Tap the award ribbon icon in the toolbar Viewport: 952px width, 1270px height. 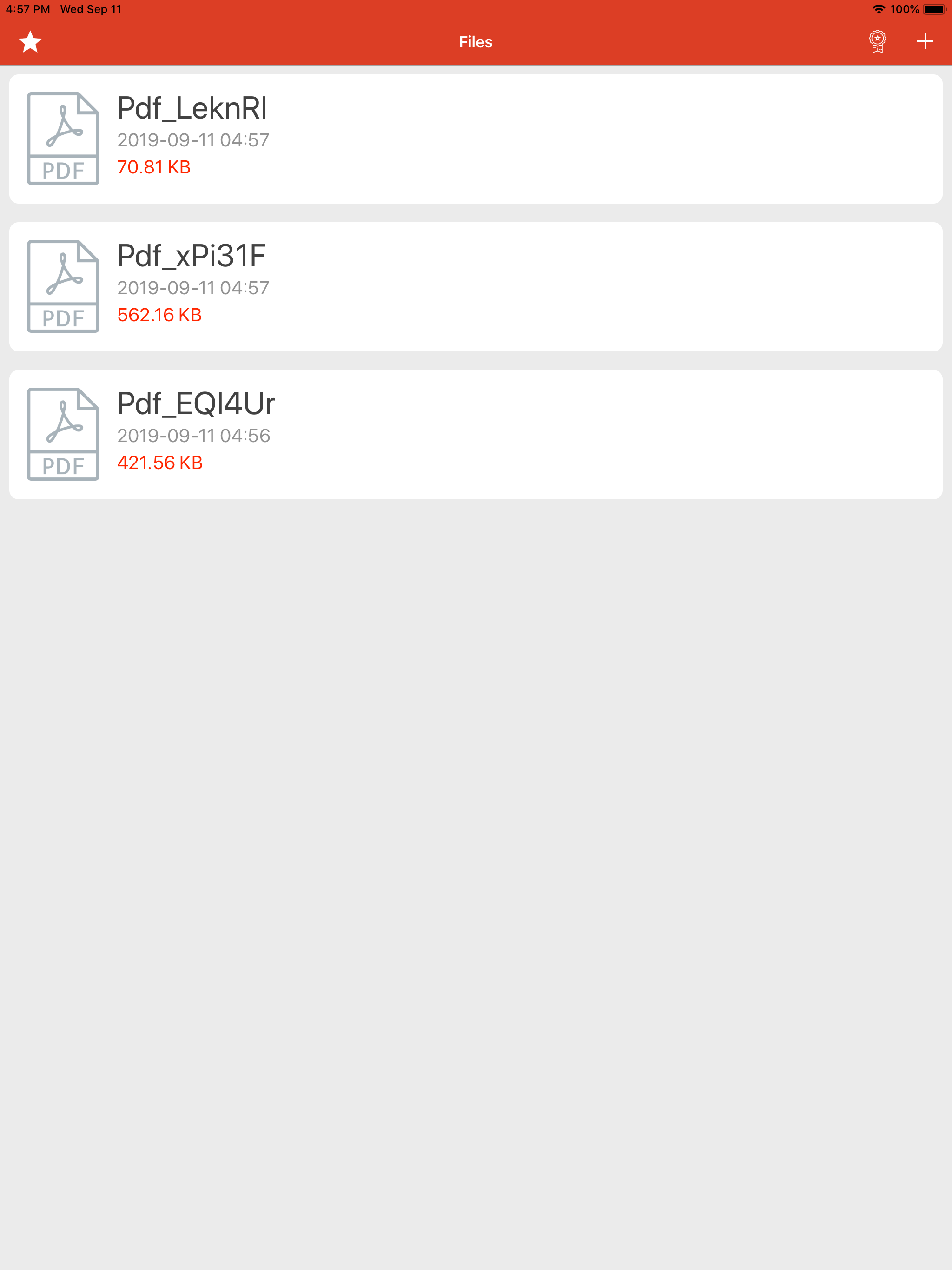(x=877, y=41)
